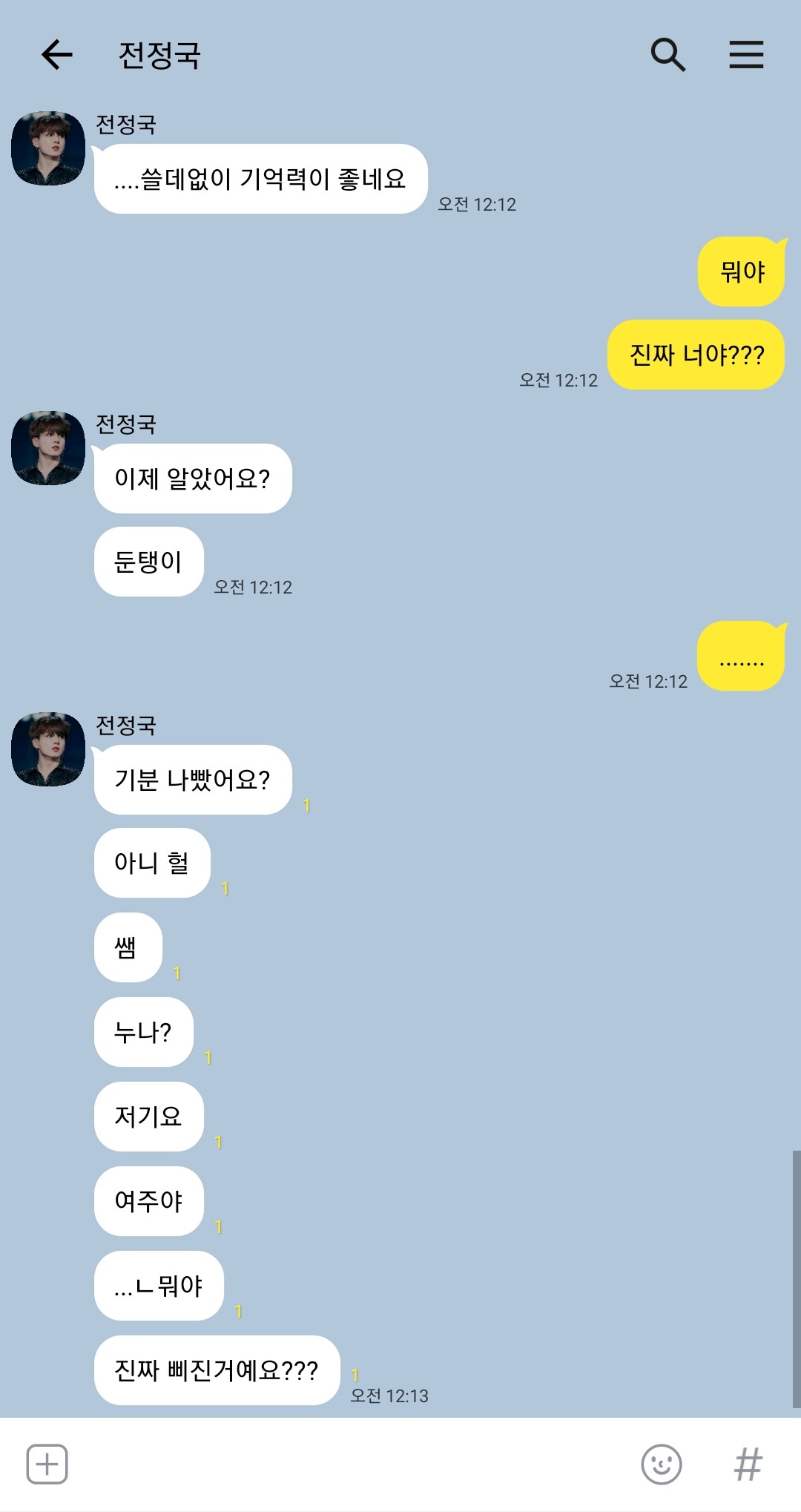This screenshot has height=1512, width=801.
Task: Tap the message input field
Action: [x=352, y=1465]
